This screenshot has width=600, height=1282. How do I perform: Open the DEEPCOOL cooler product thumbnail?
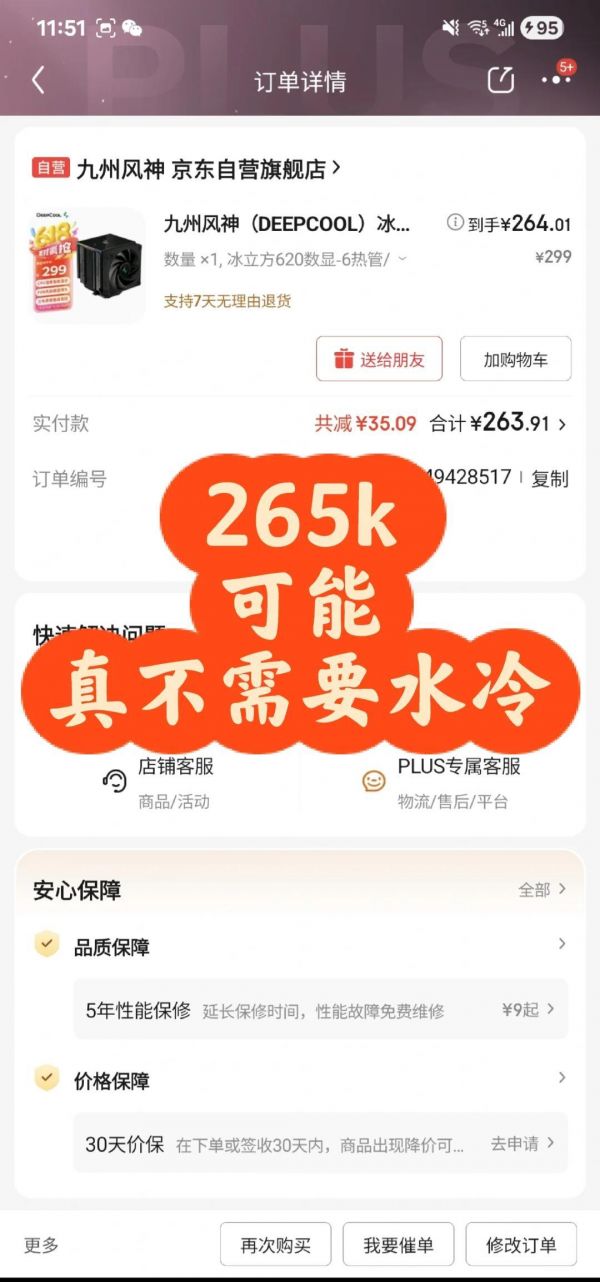tap(89, 265)
